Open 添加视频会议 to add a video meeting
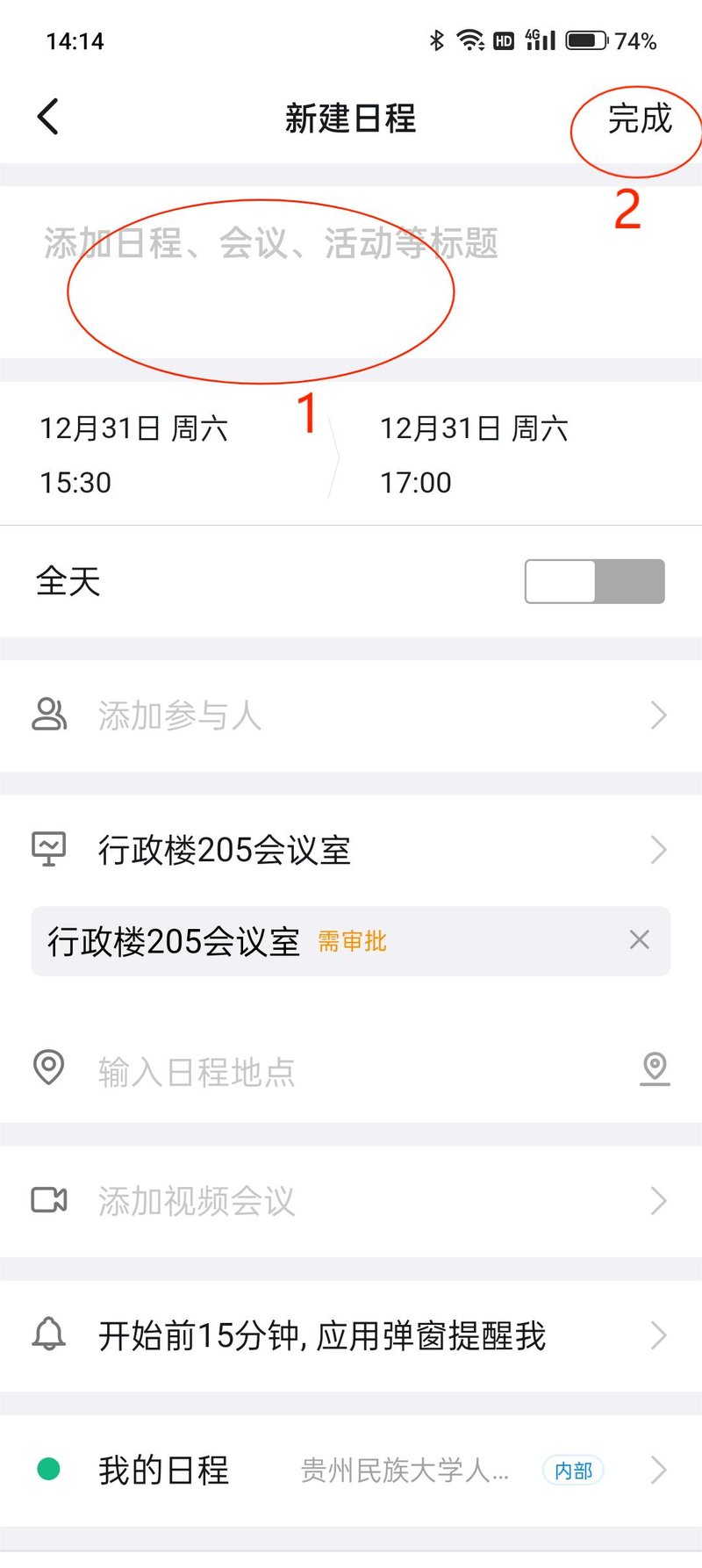 351,1201
